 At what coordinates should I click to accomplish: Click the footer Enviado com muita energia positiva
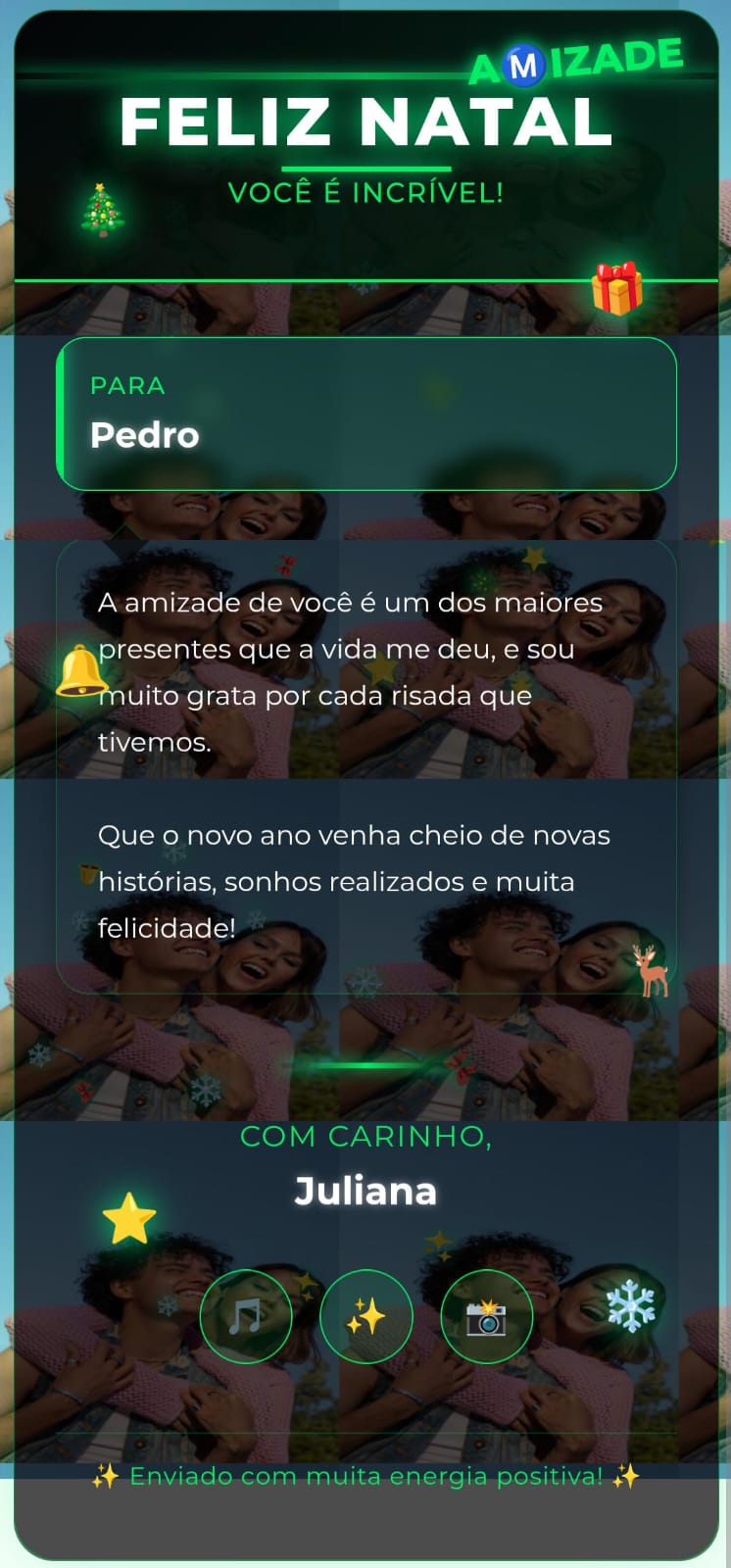click(x=365, y=1475)
